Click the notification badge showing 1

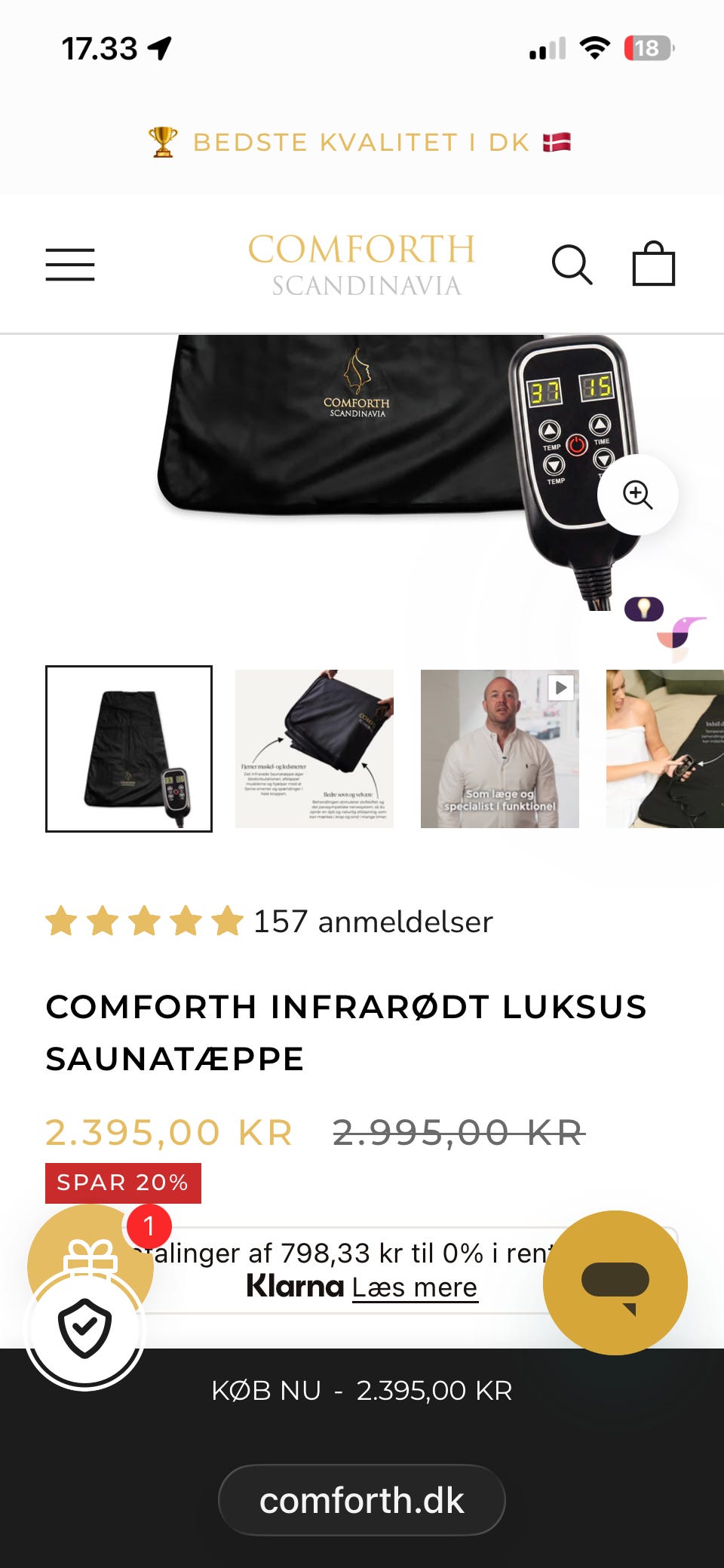pyautogui.click(x=149, y=1220)
